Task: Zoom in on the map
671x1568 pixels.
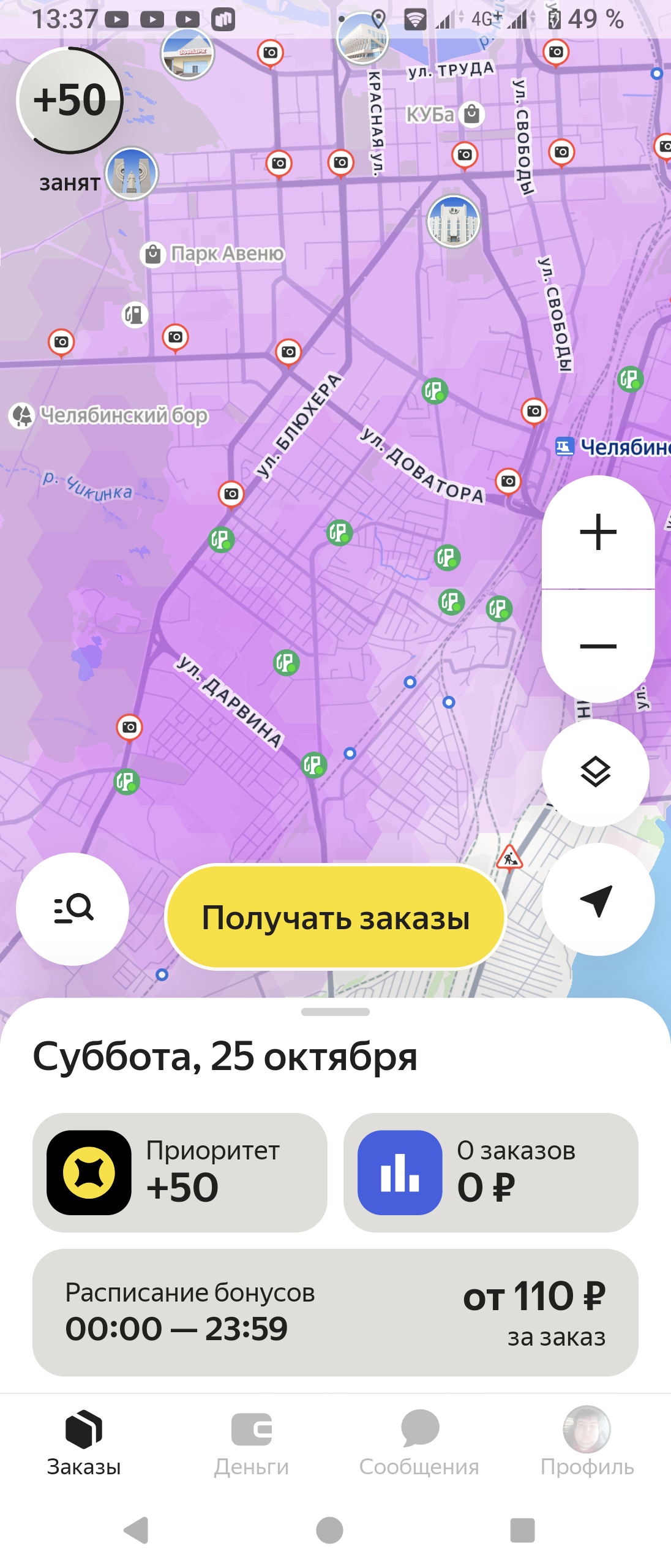Action: (x=598, y=532)
